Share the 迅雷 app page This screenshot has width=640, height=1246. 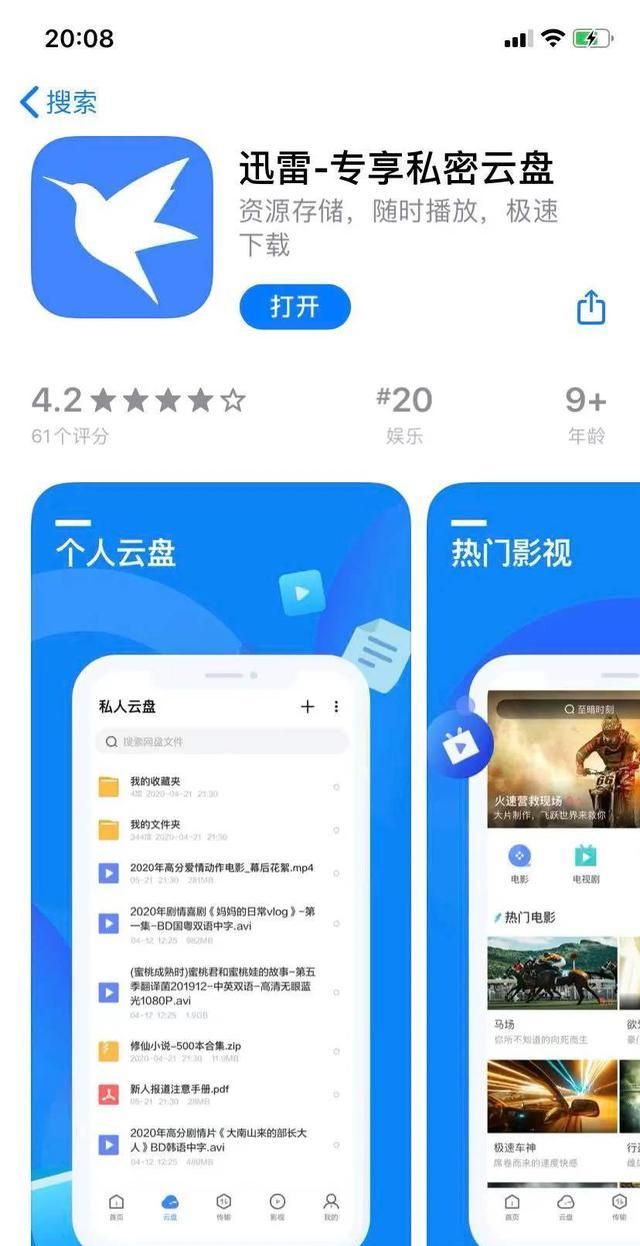tap(591, 307)
